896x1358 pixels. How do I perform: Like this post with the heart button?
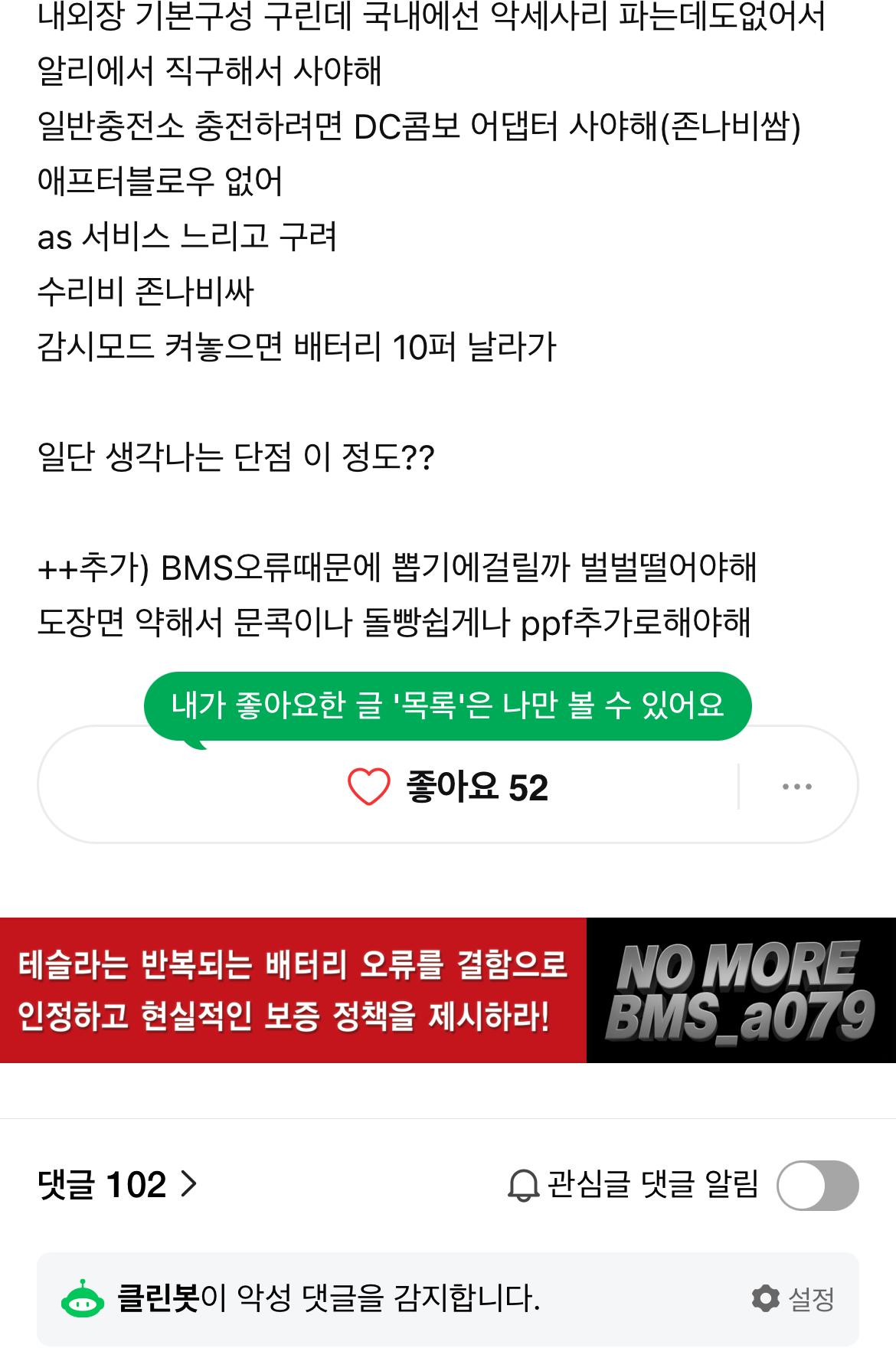click(x=369, y=787)
